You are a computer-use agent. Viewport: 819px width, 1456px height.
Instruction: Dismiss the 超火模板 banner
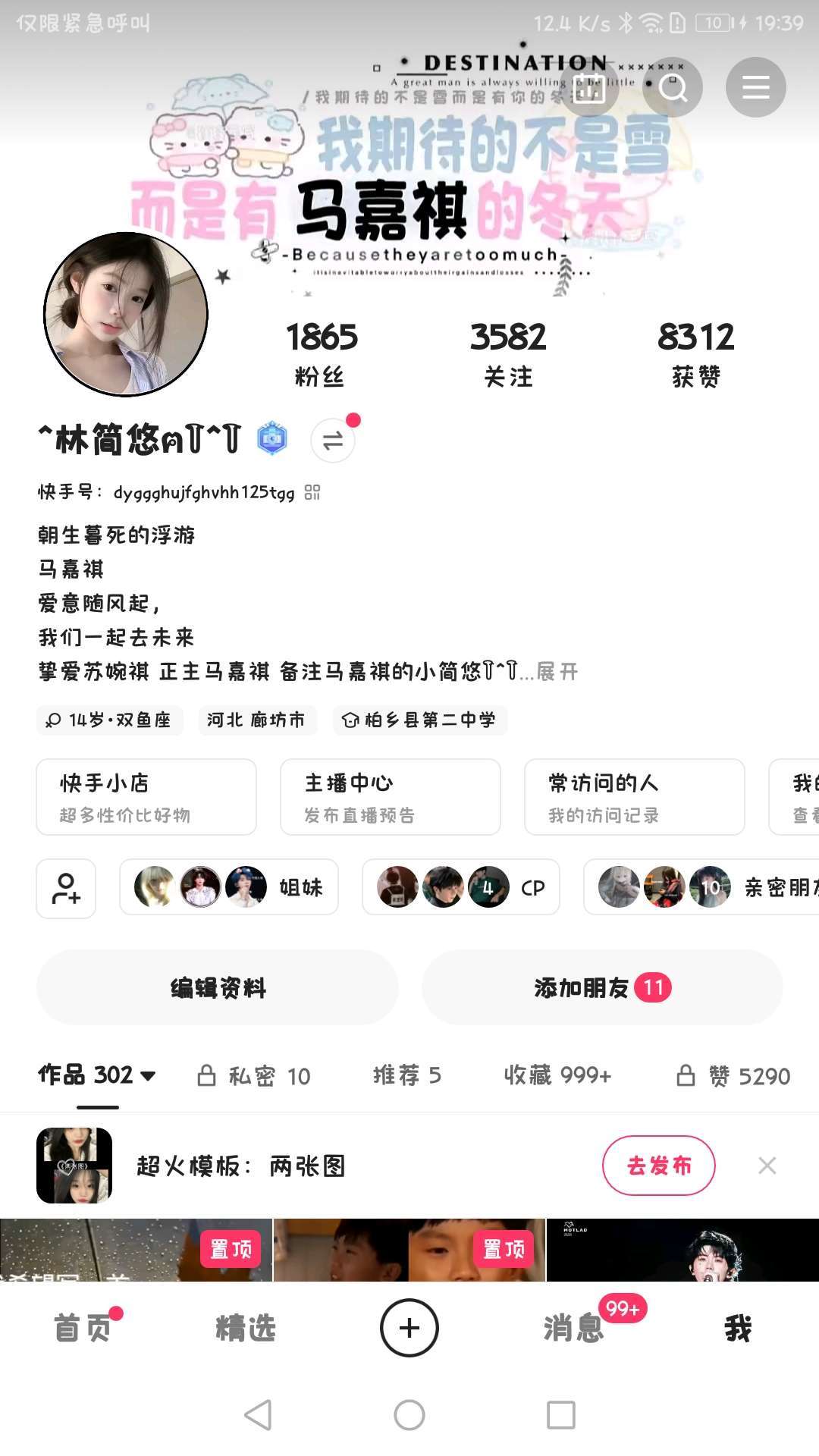(767, 1166)
